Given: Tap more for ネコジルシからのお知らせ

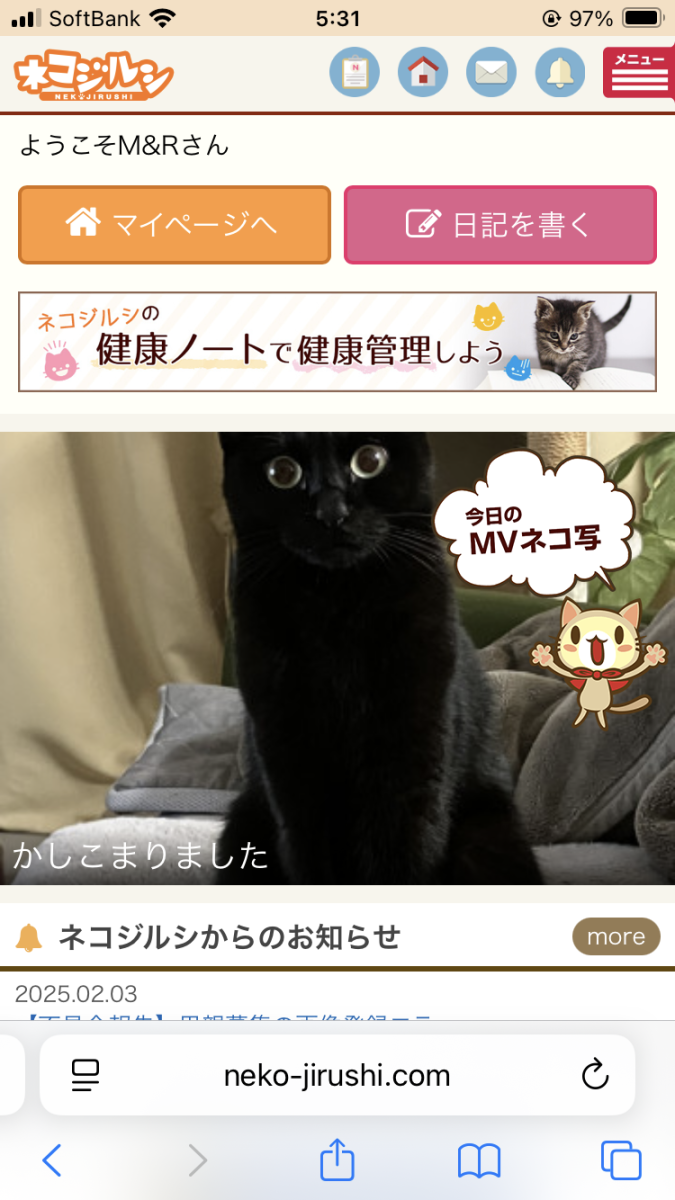Looking at the screenshot, I should click(616, 937).
